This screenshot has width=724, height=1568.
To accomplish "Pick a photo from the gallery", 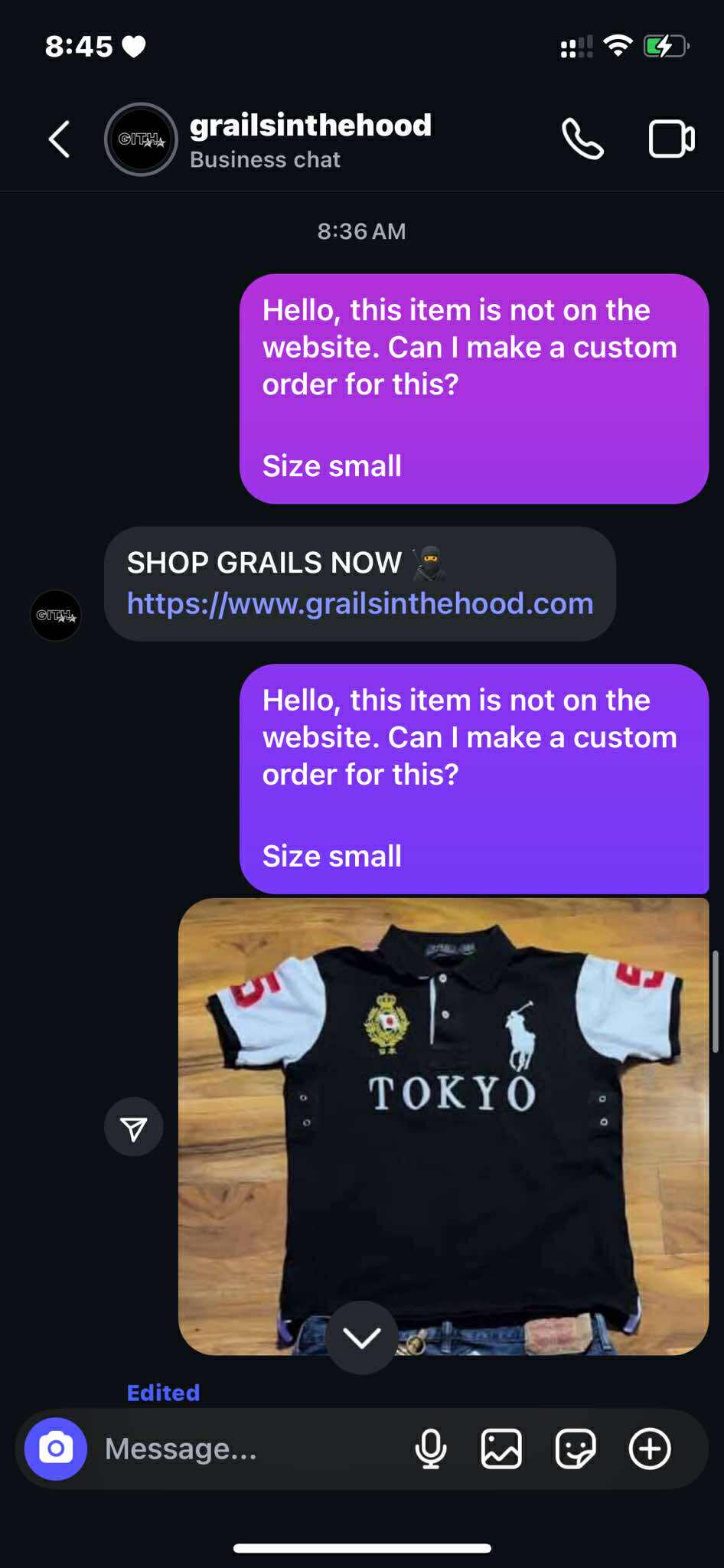I will 501,1449.
